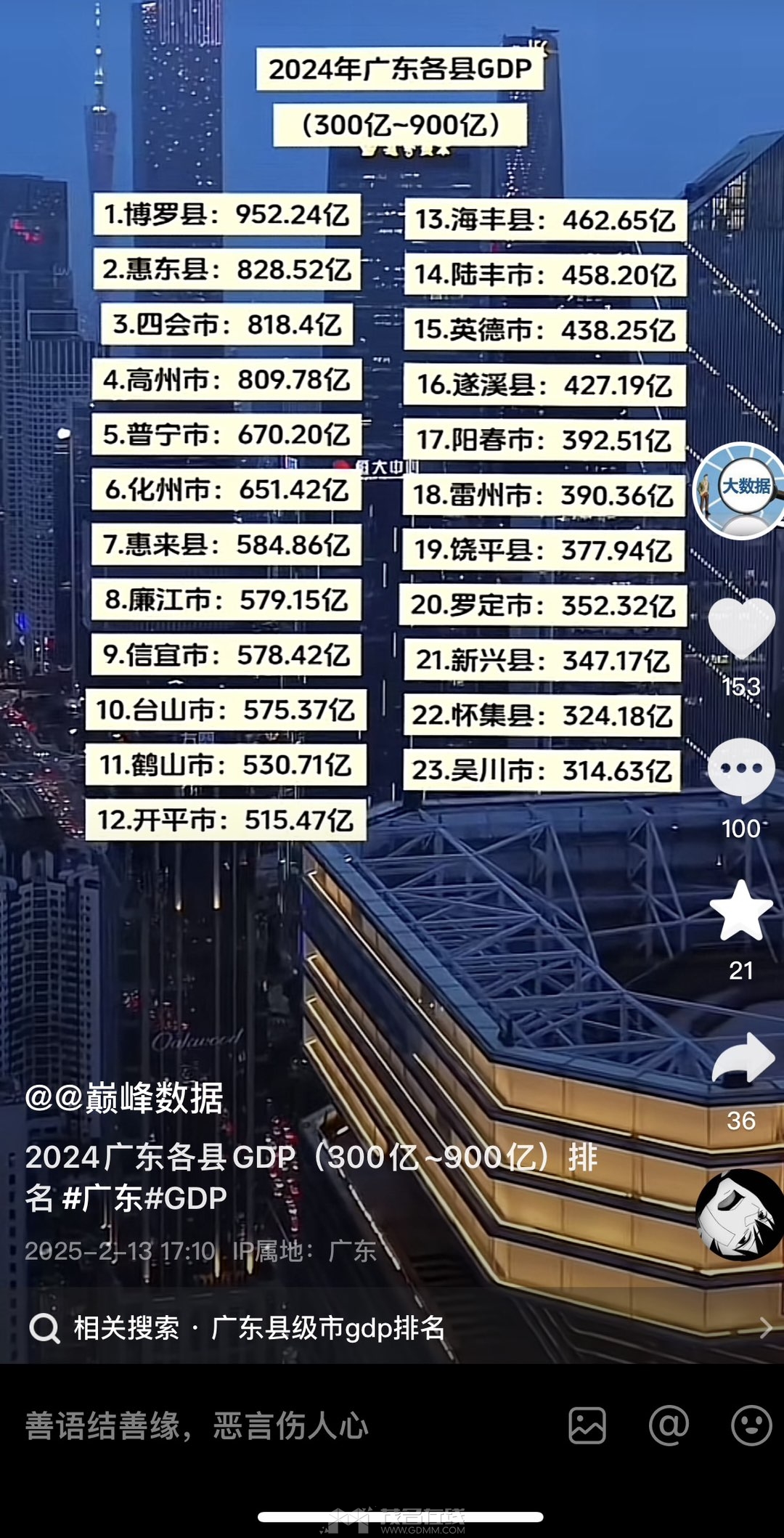Tap the #广东 hashtag

(103, 1198)
